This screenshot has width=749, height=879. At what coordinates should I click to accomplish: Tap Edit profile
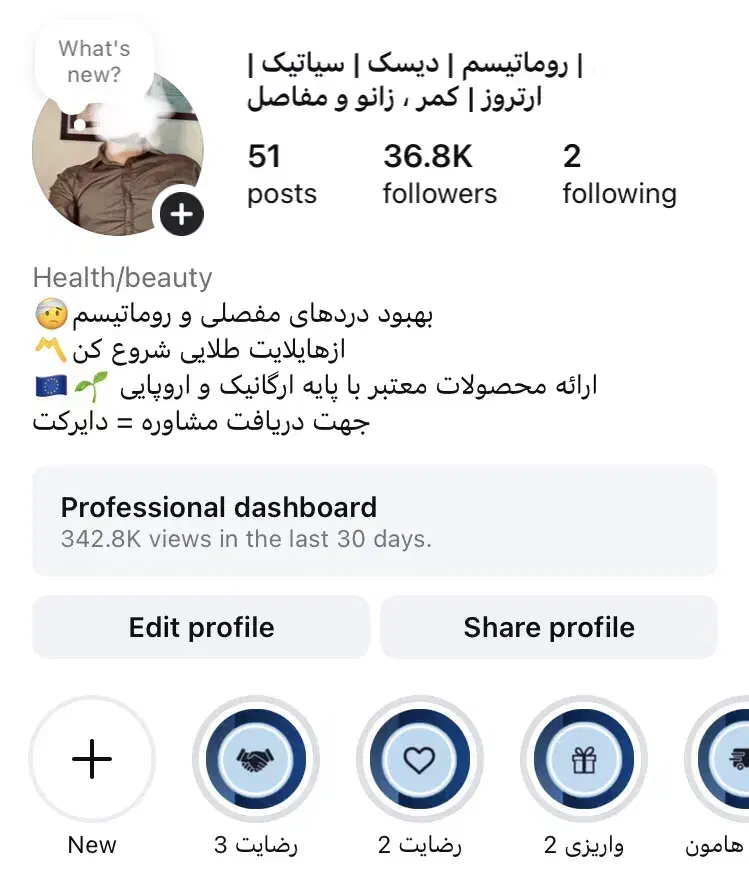pos(201,628)
